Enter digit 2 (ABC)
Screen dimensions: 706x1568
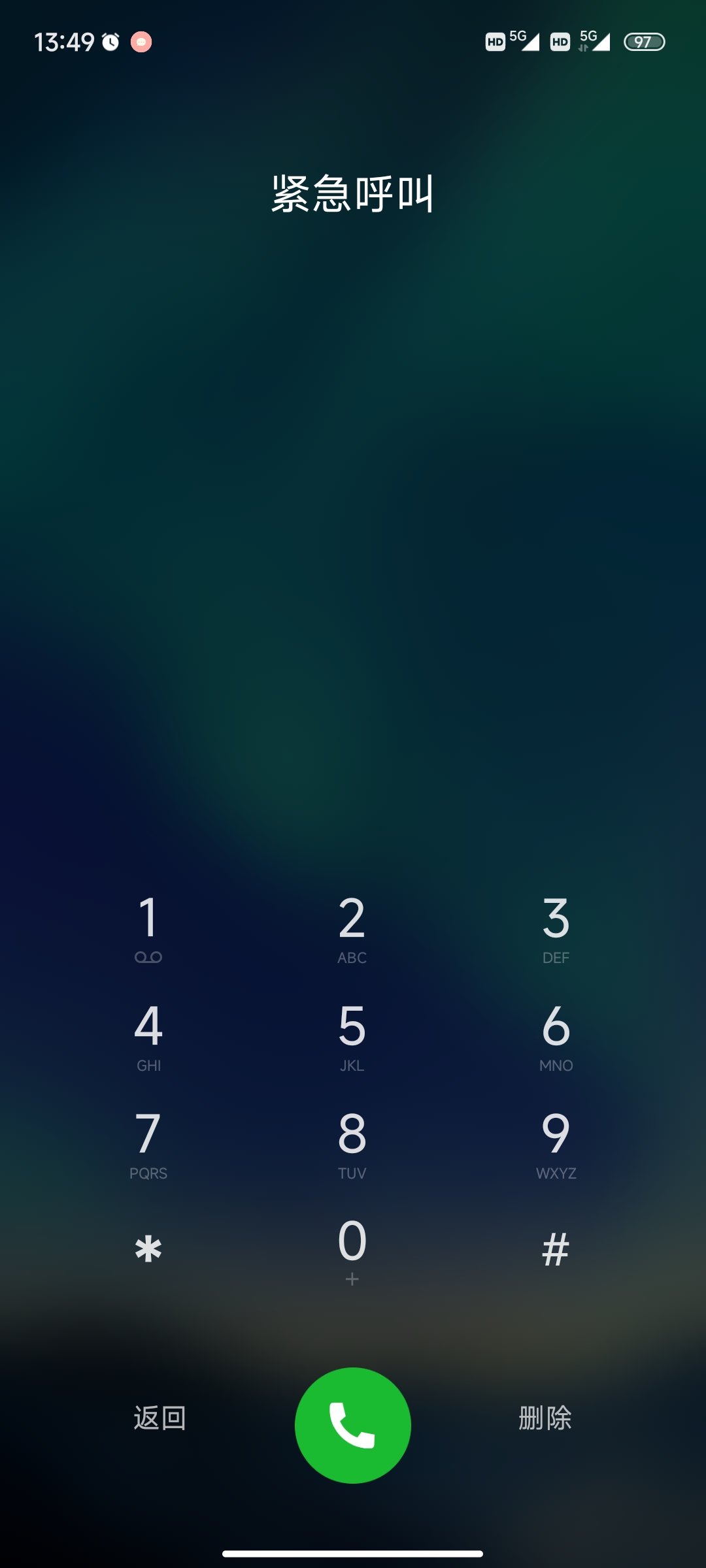pos(352,928)
